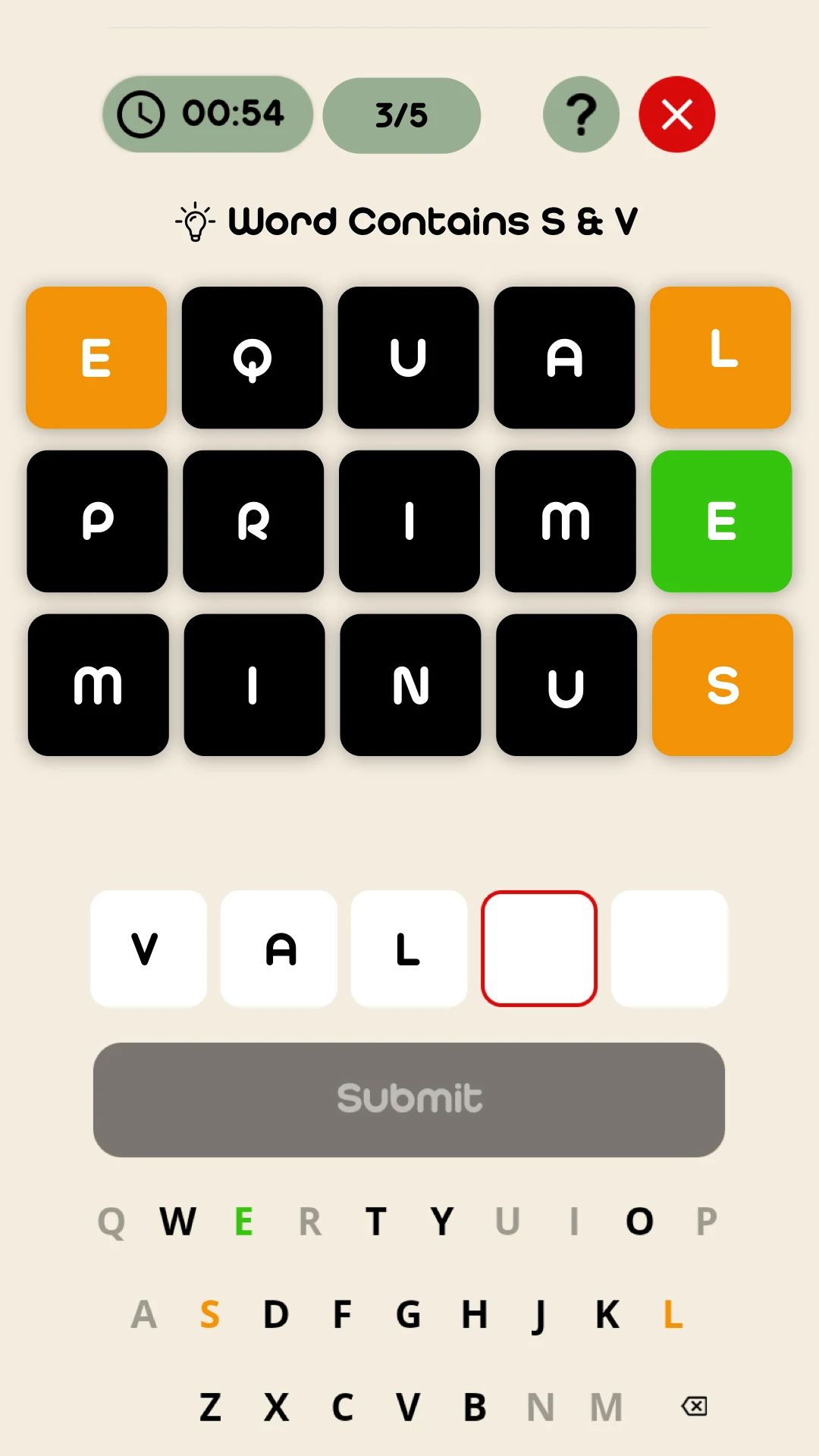Select the red-outlined fourth letter box

539,949
